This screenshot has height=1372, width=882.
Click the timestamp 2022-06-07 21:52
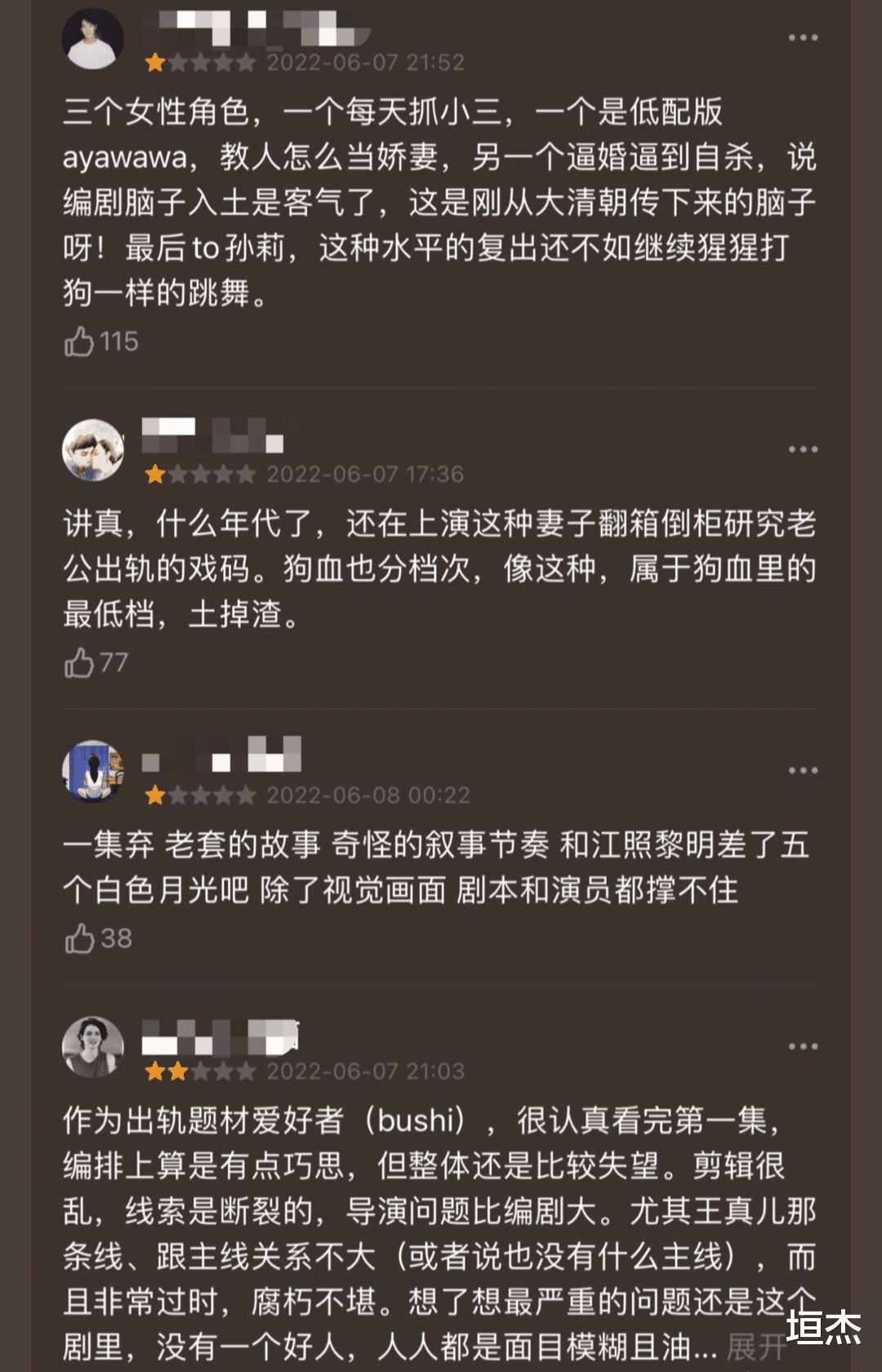[x=363, y=61]
